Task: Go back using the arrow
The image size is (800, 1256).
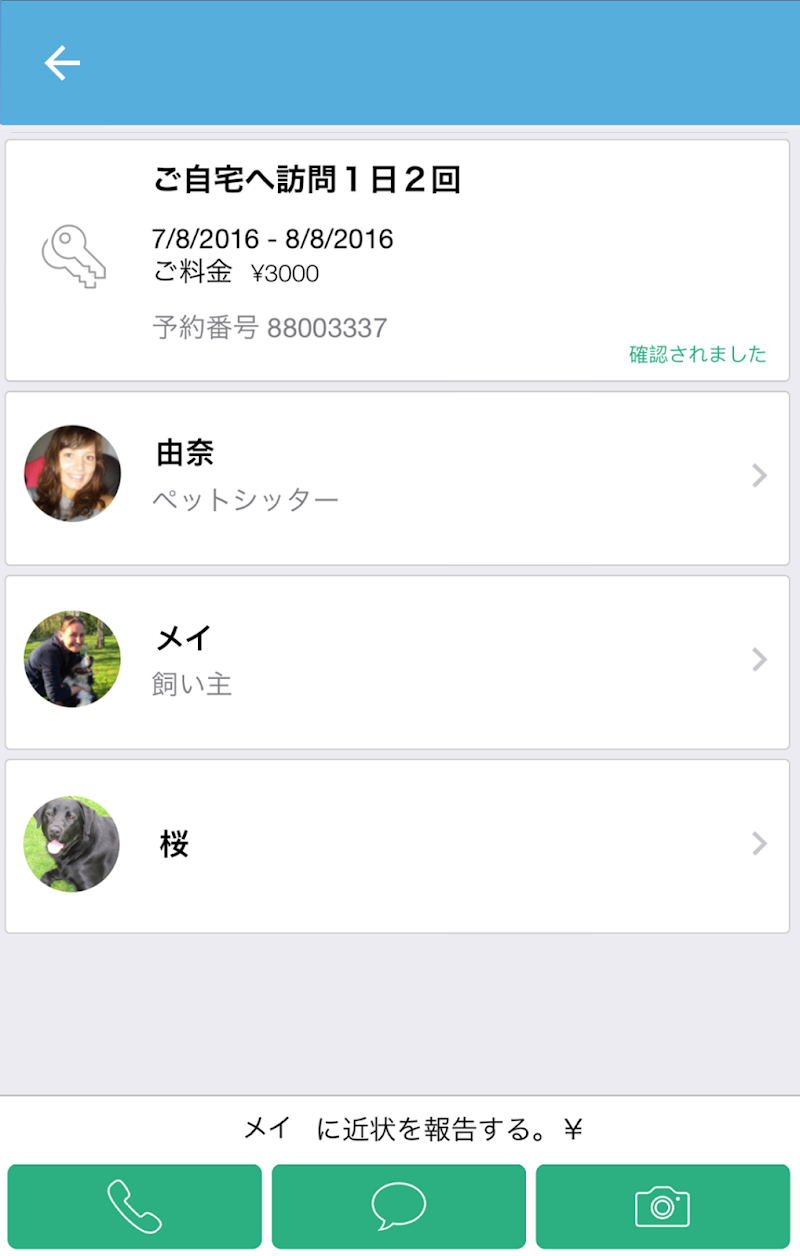Action: [x=62, y=63]
